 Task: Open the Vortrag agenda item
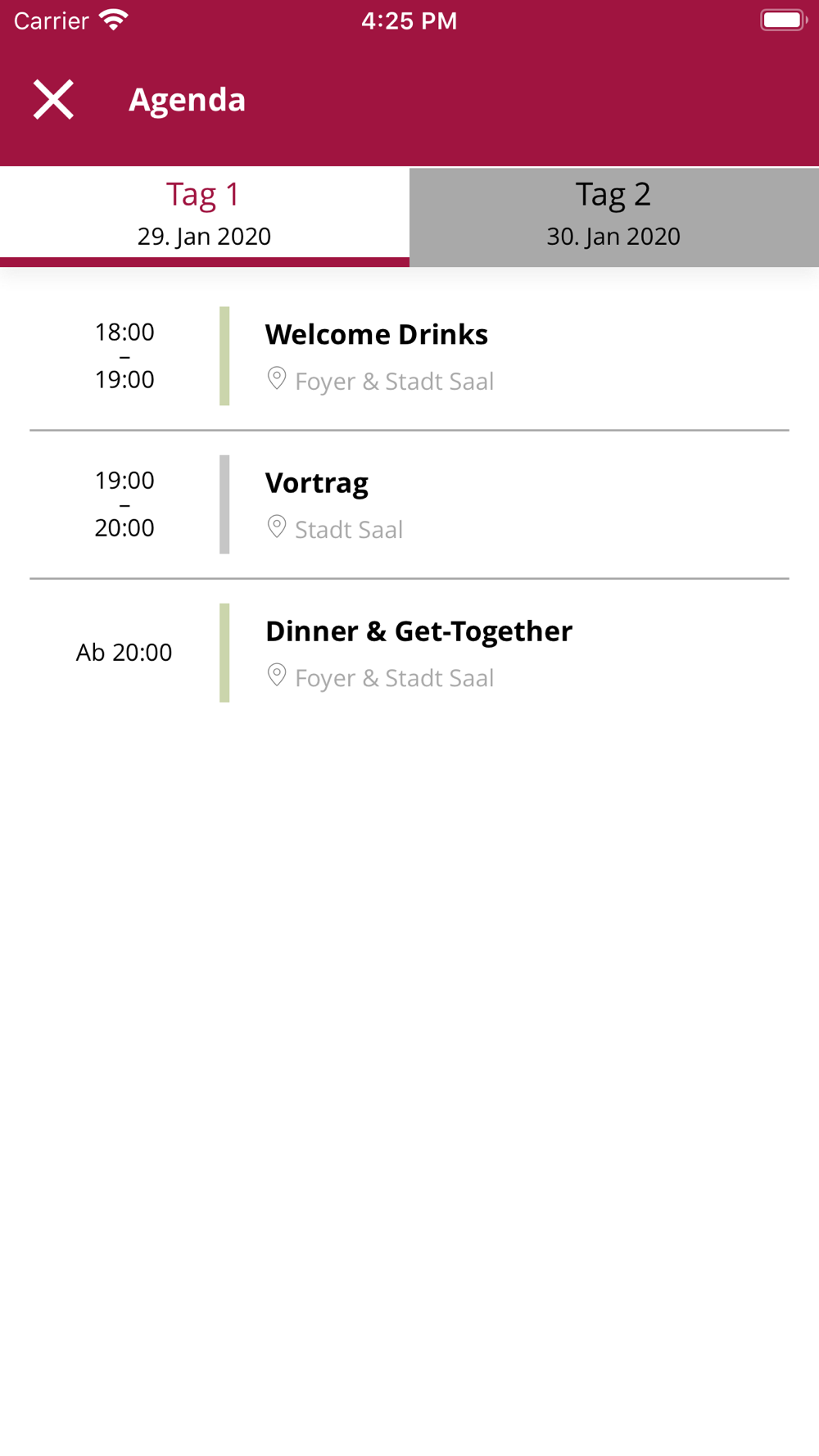tap(409, 504)
